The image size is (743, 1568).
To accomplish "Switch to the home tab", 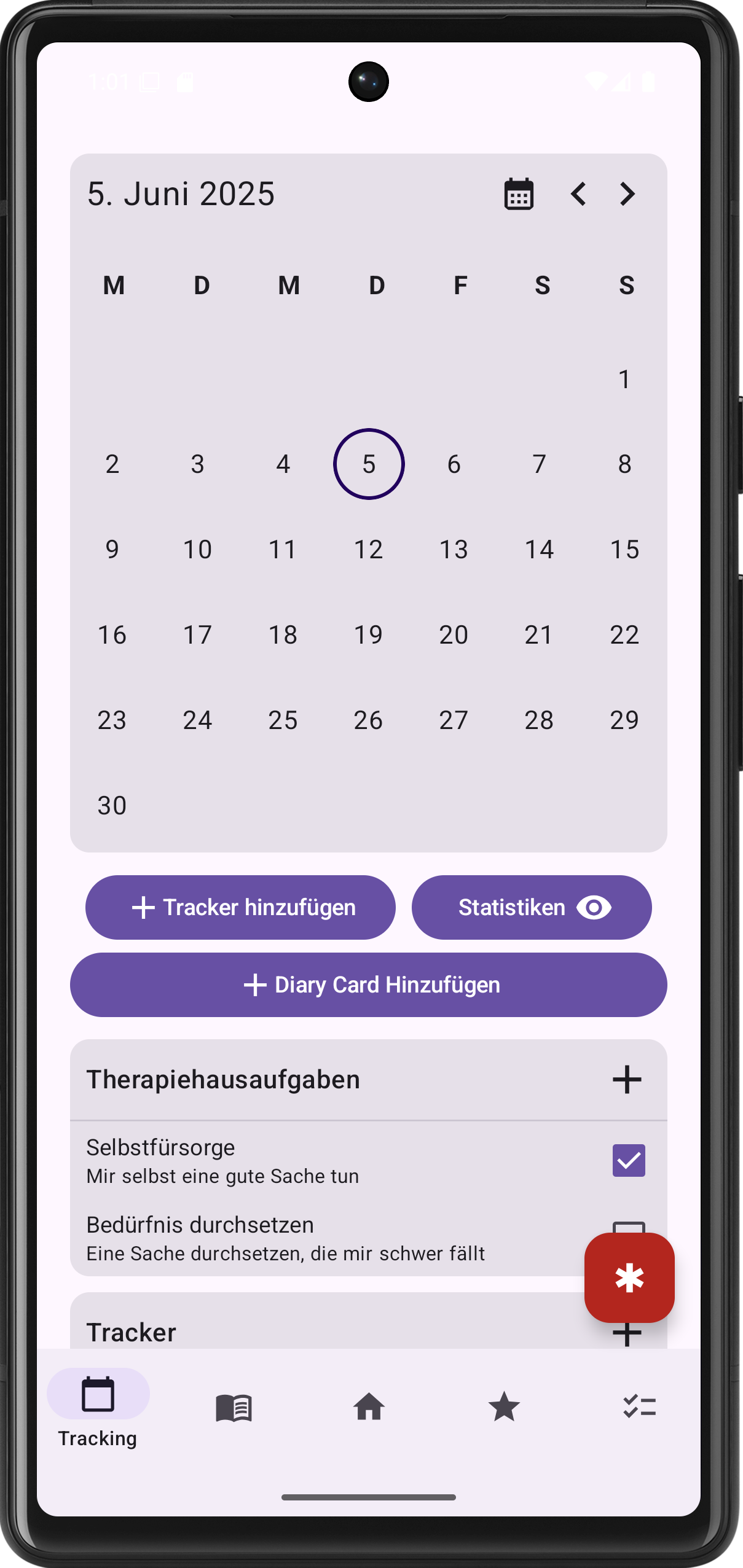I will pyautogui.click(x=369, y=1406).
